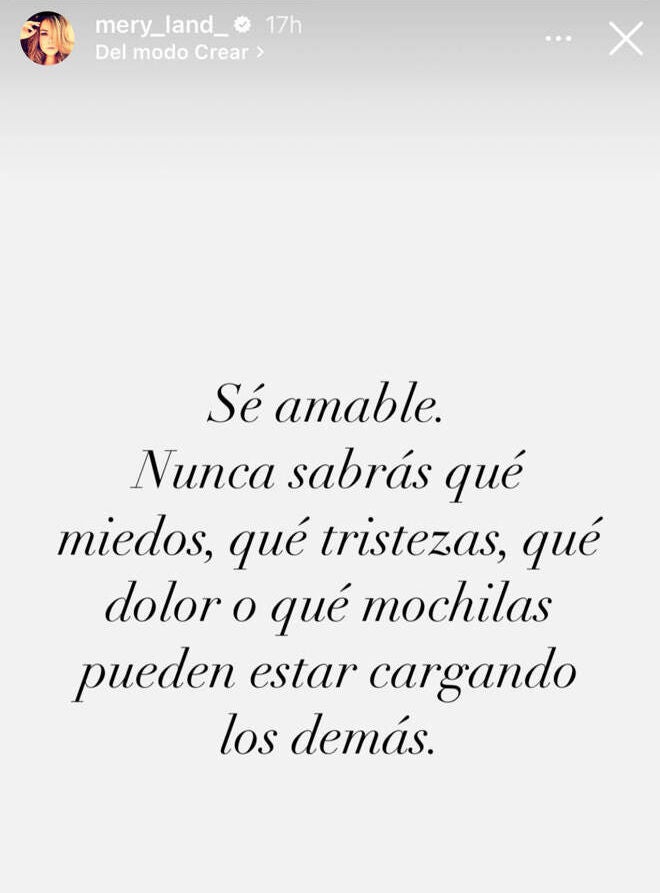Open the three-dot story options menu
The image size is (660, 893).
558,38
